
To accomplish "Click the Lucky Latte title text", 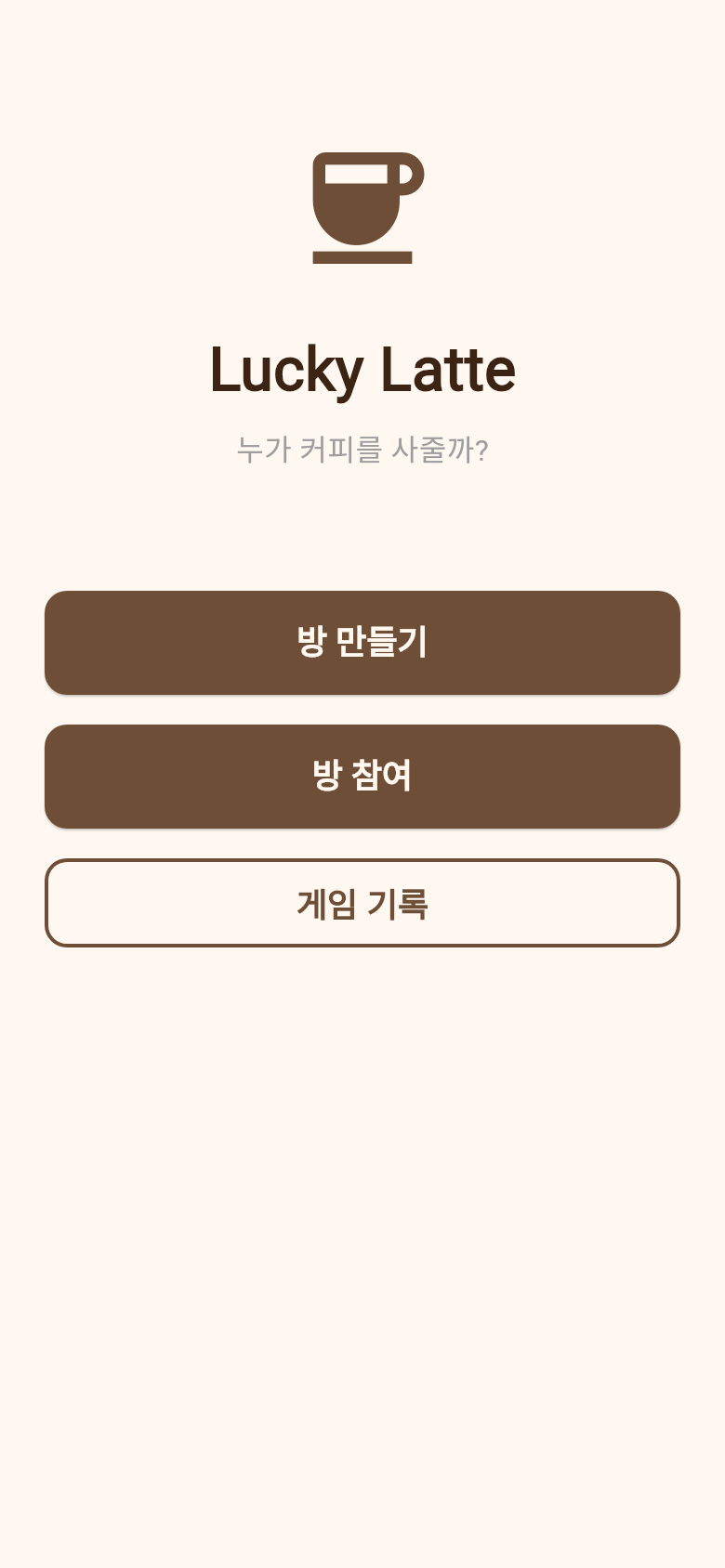I will click(x=362, y=369).
